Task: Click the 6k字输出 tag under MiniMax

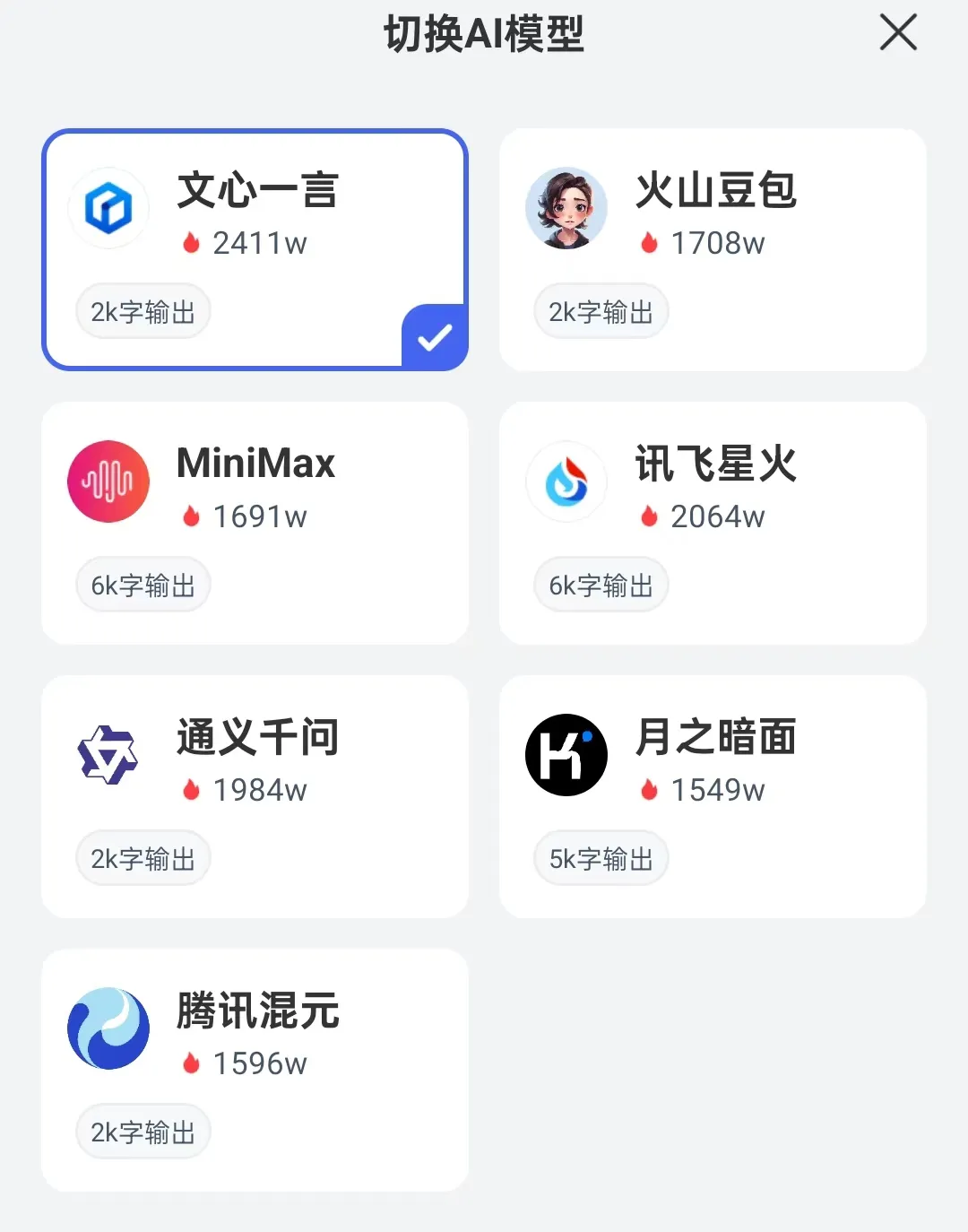Action: pyautogui.click(x=143, y=585)
